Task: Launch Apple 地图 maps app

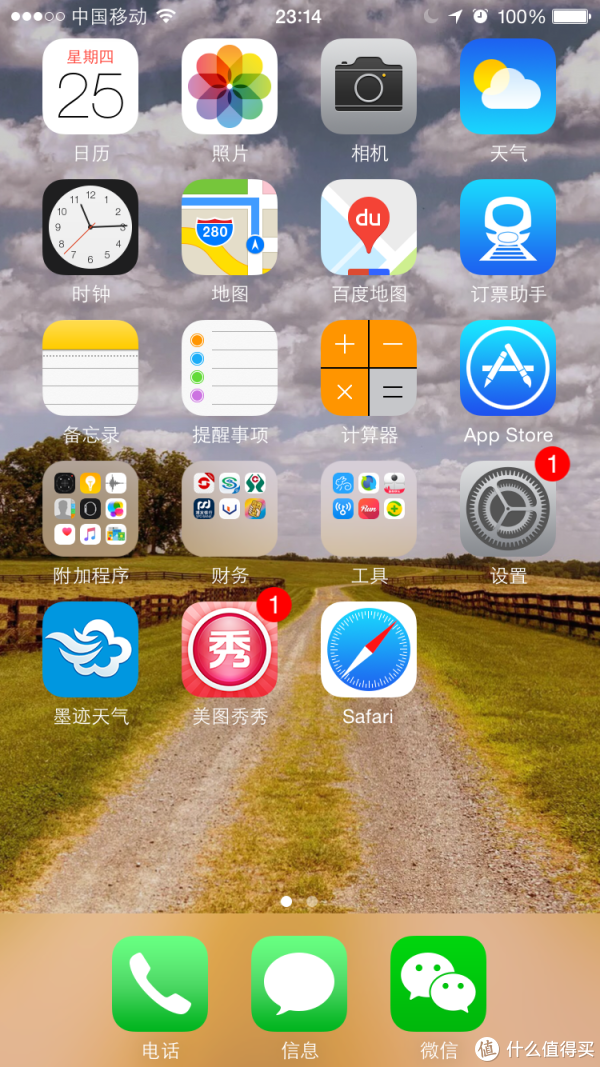Action: point(229,227)
